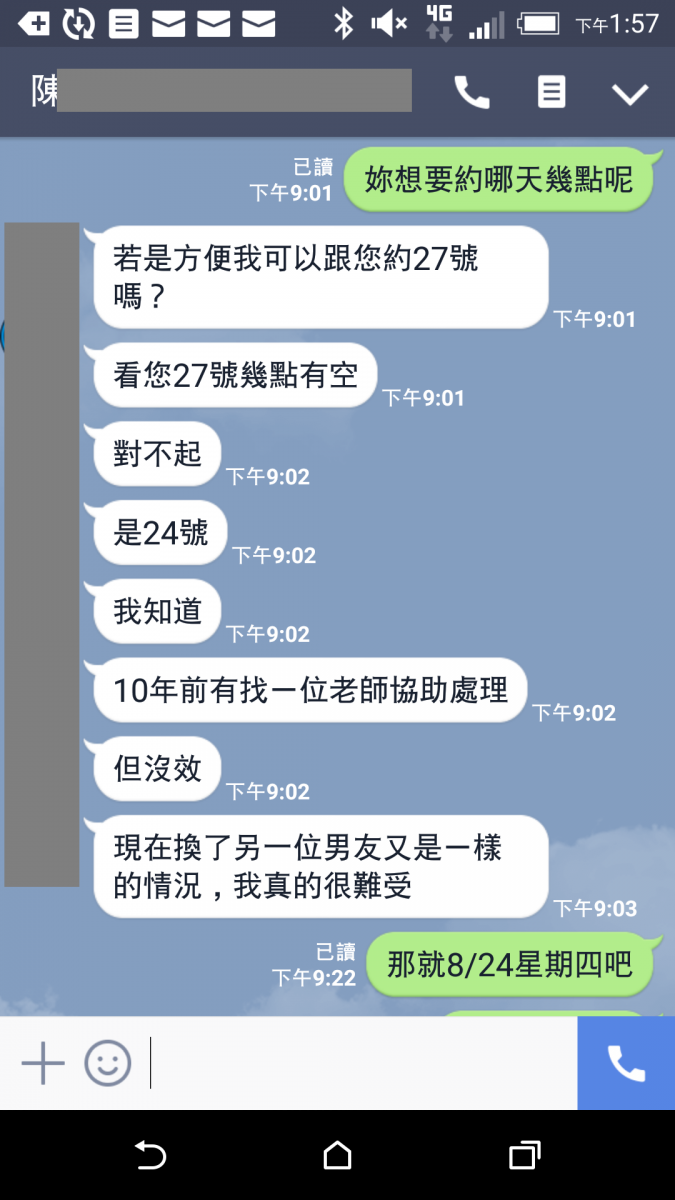Open the emoji sticker picker
Screen dimensions: 675x1200
108,1063
